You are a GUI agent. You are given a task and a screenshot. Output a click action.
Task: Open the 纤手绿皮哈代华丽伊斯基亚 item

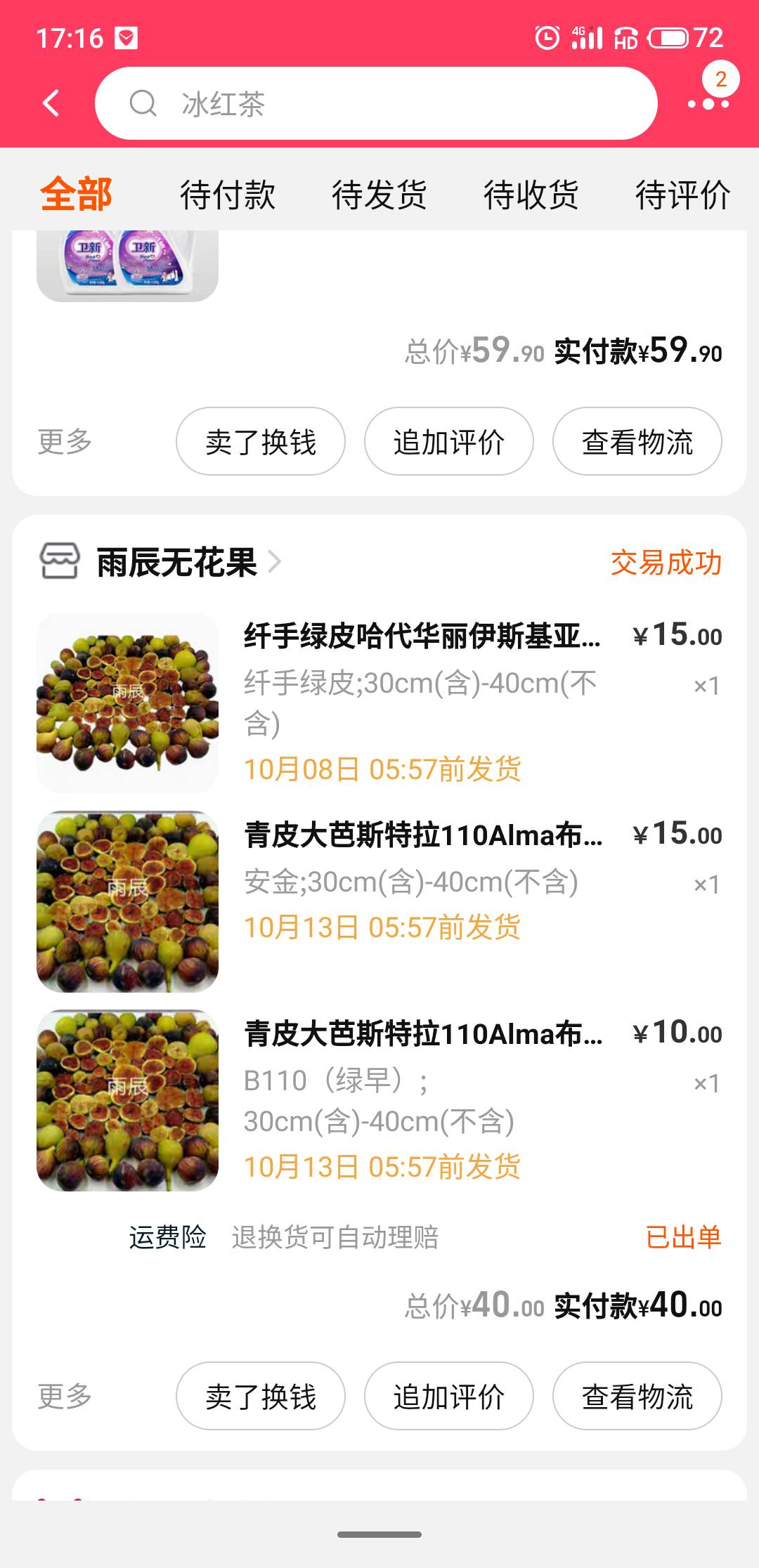pos(422,636)
